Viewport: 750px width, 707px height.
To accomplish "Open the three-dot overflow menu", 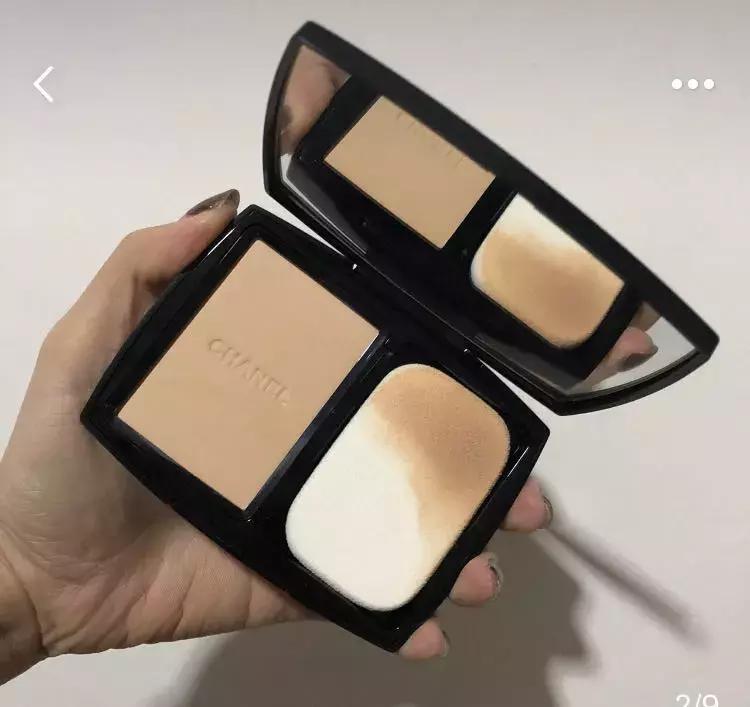I will [693, 84].
